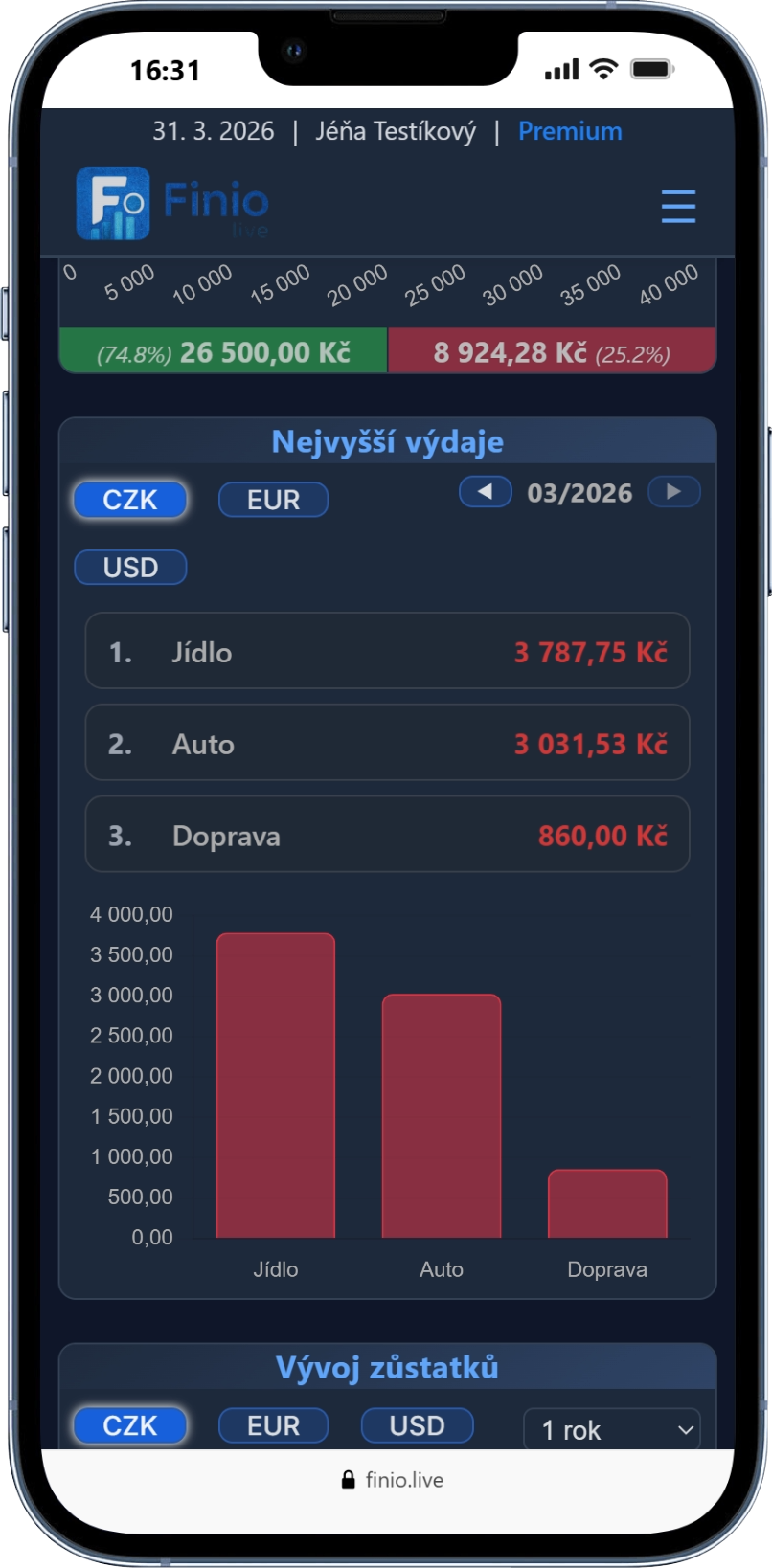The image size is (772, 1568).
Task: Switch Vývoj zůstatků to USD
Action: click(x=417, y=1425)
